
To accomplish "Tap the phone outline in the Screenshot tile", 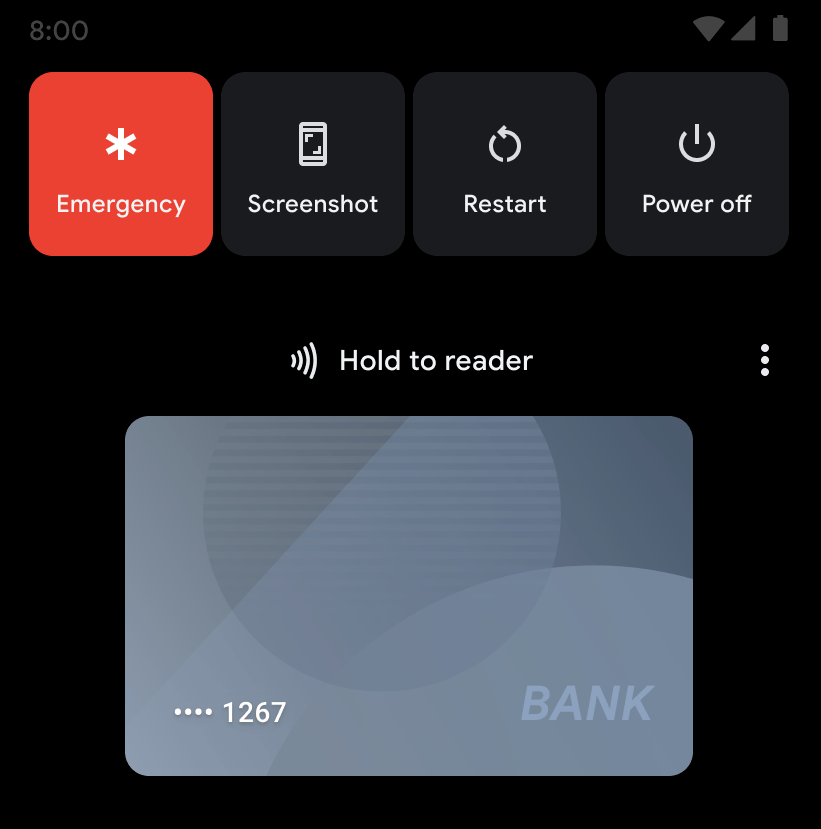I will coord(312,143).
